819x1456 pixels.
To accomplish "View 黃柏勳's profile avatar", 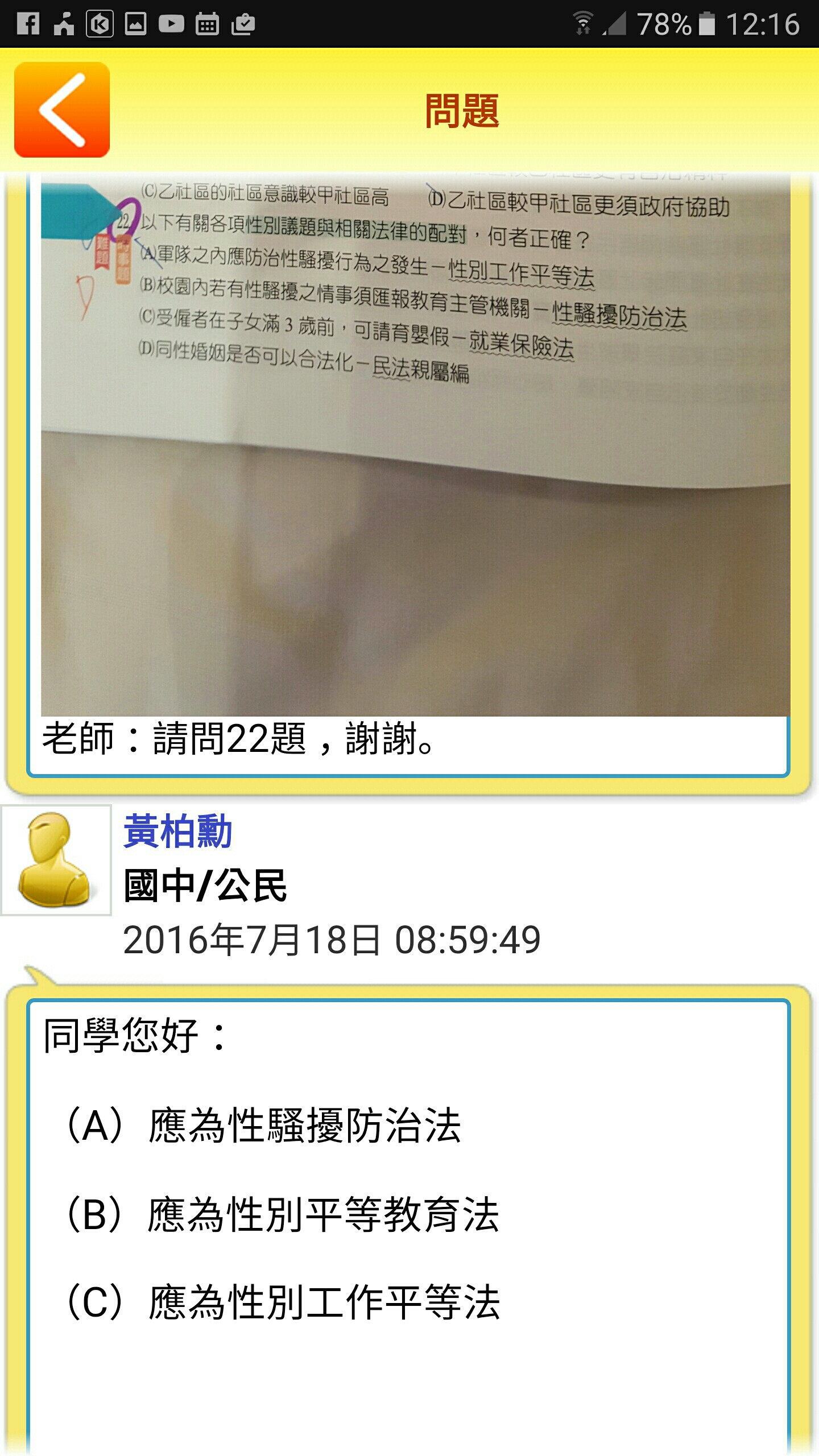I will pyautogui.click(x=56, y=860).
